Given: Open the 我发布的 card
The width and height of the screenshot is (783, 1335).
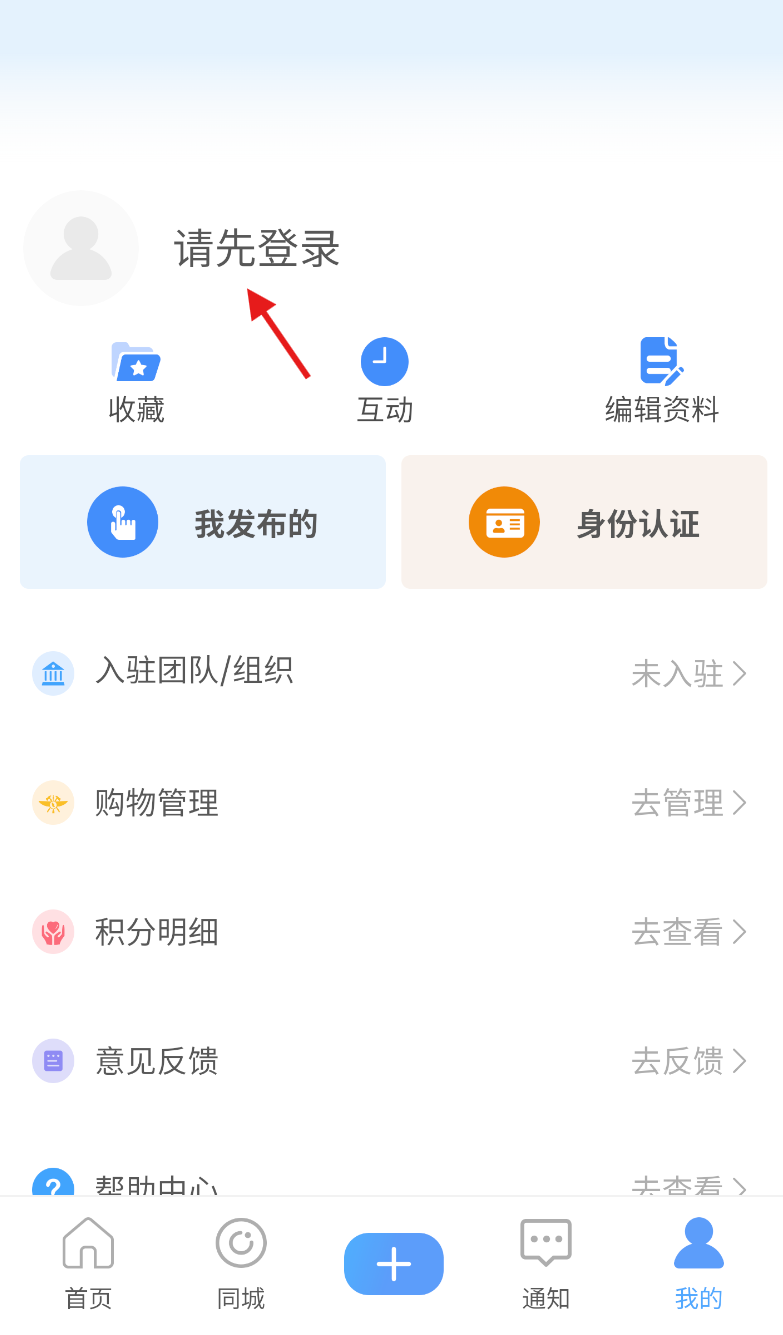Looking at the screenshot, I should [203, 522].
